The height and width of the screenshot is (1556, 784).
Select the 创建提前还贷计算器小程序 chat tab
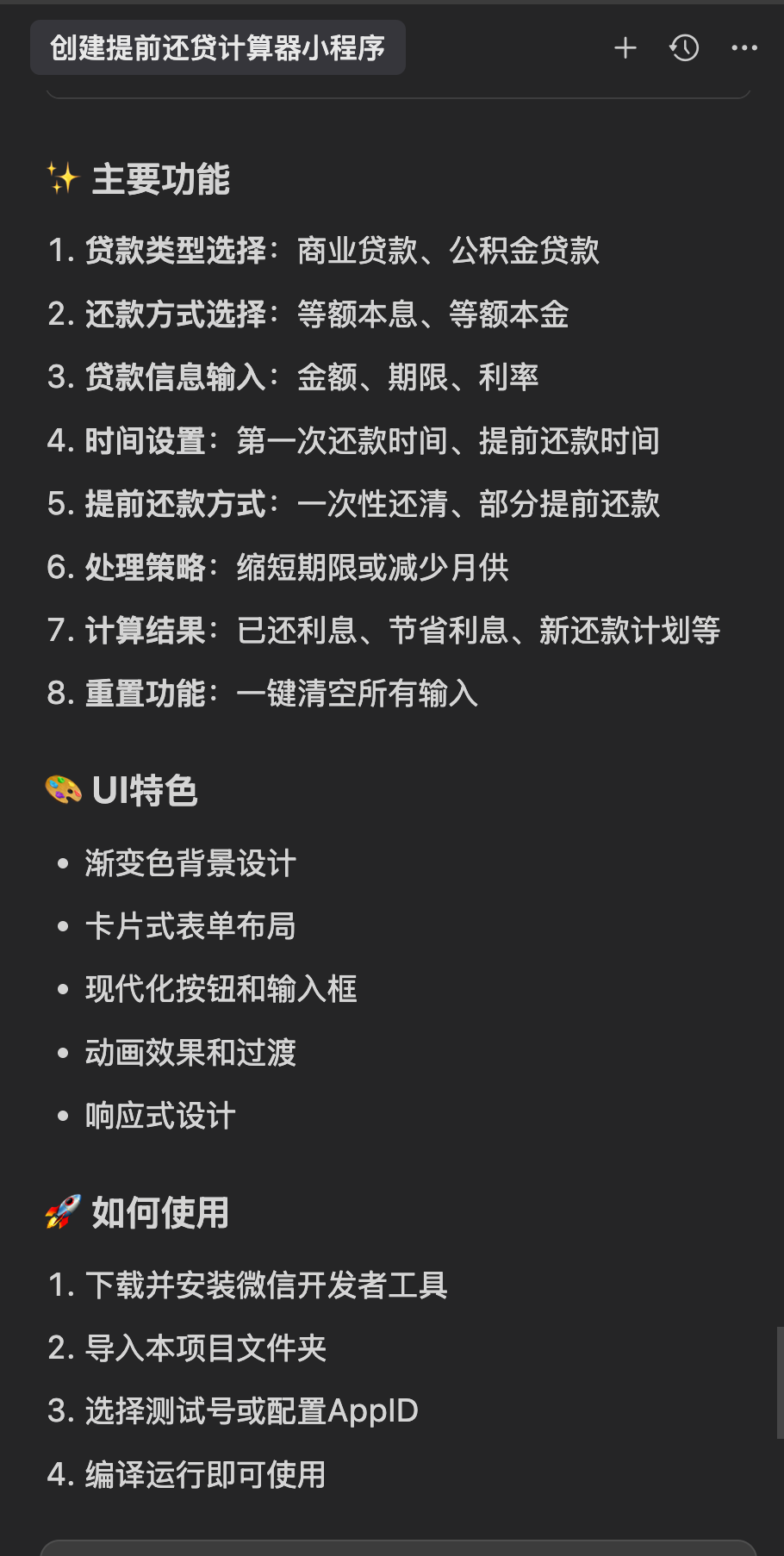[217, 48]
